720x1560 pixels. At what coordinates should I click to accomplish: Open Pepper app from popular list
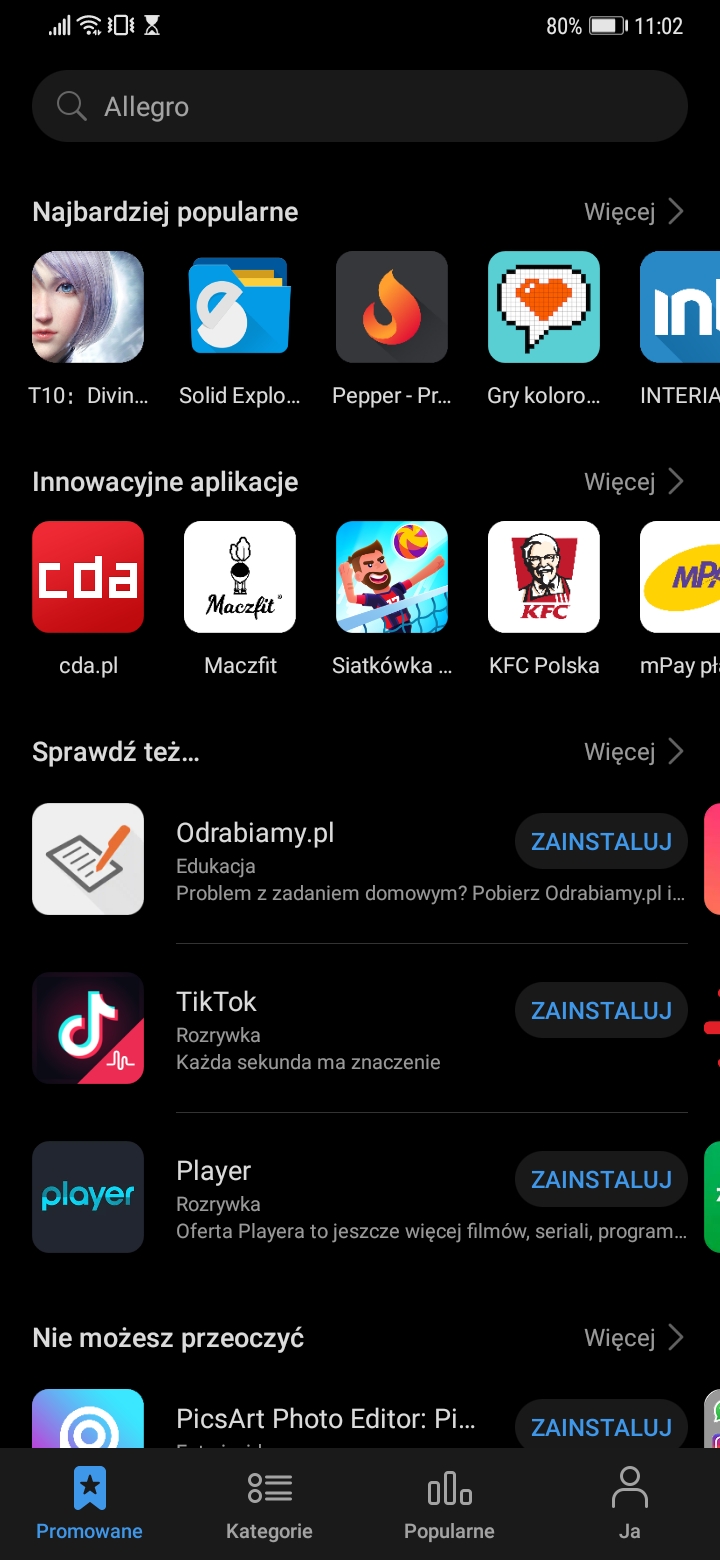[x=392, y=307]
